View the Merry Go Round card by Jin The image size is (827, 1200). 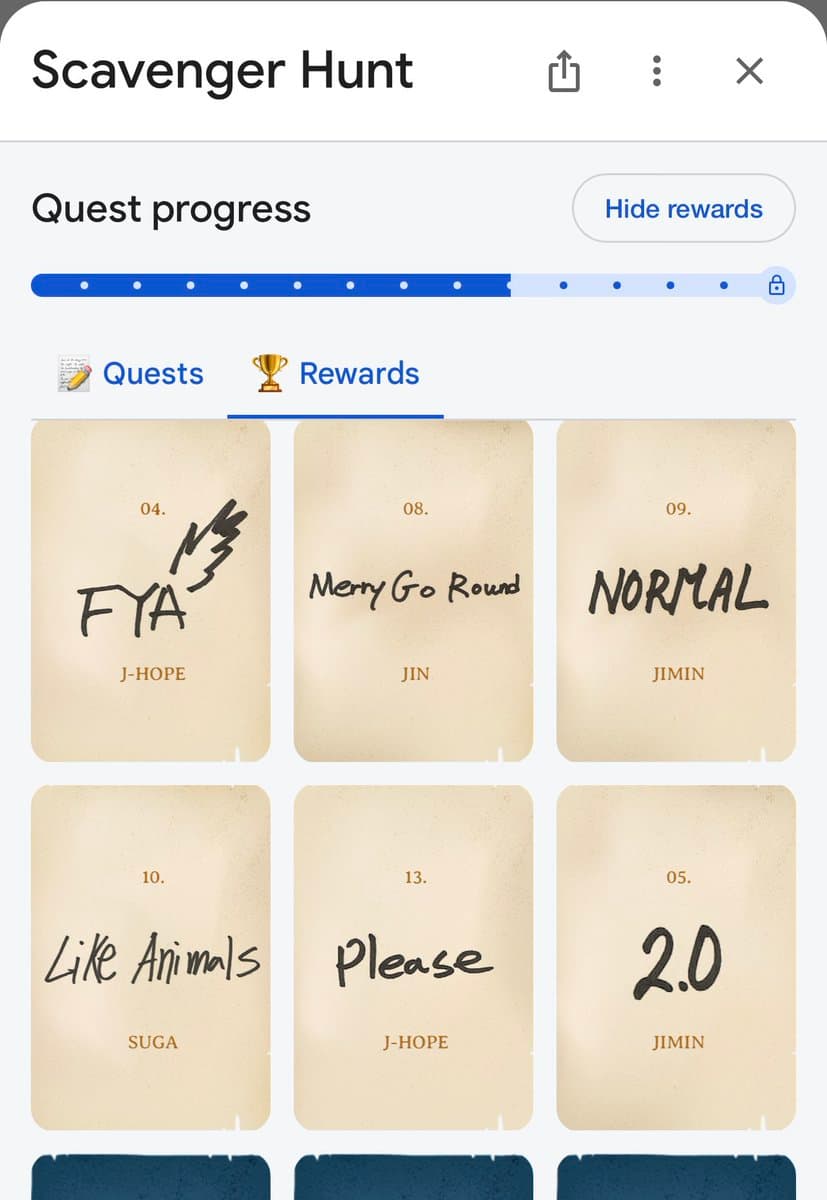pyautogui.click(x=414, y=590)
